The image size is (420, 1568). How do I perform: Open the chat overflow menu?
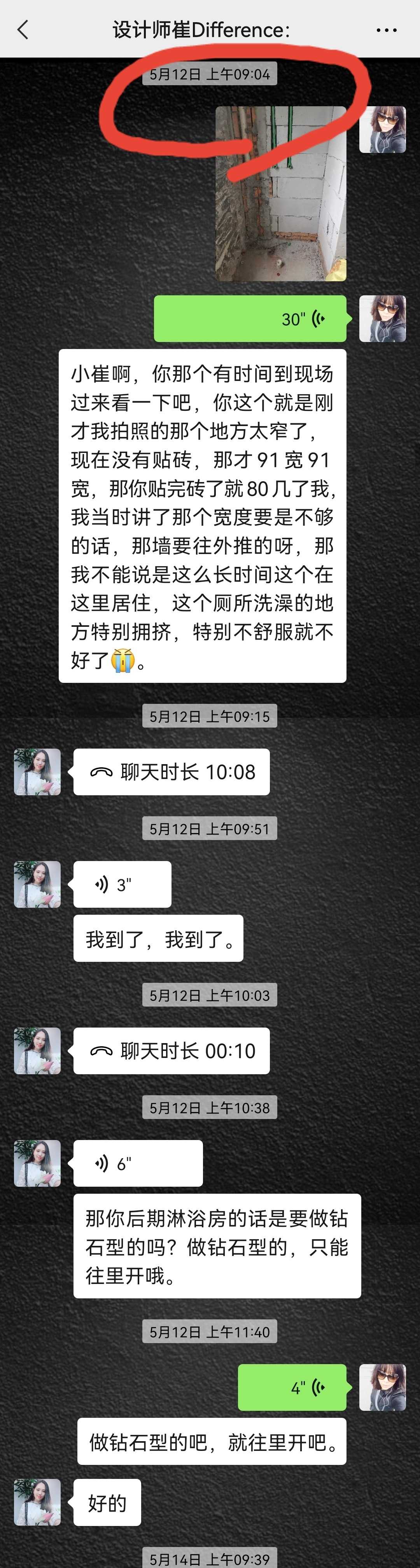coord(387,30)
